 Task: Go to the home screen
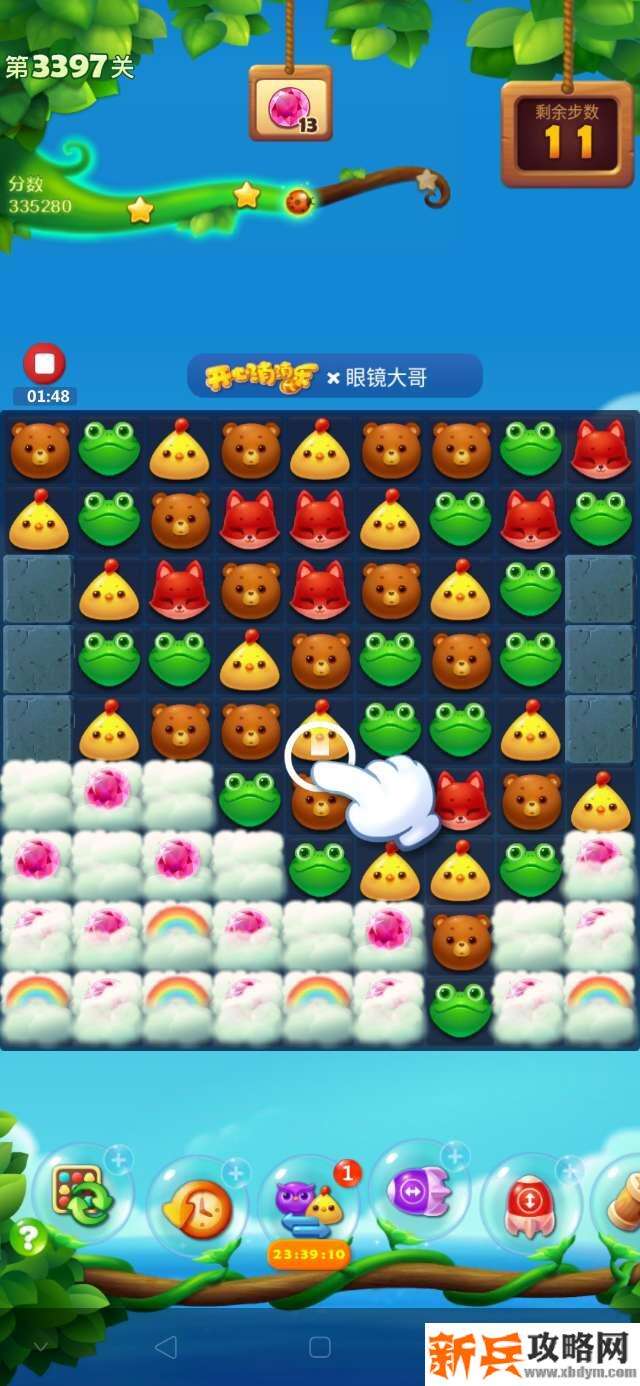pyautogui.click(x=320, y=1347)
